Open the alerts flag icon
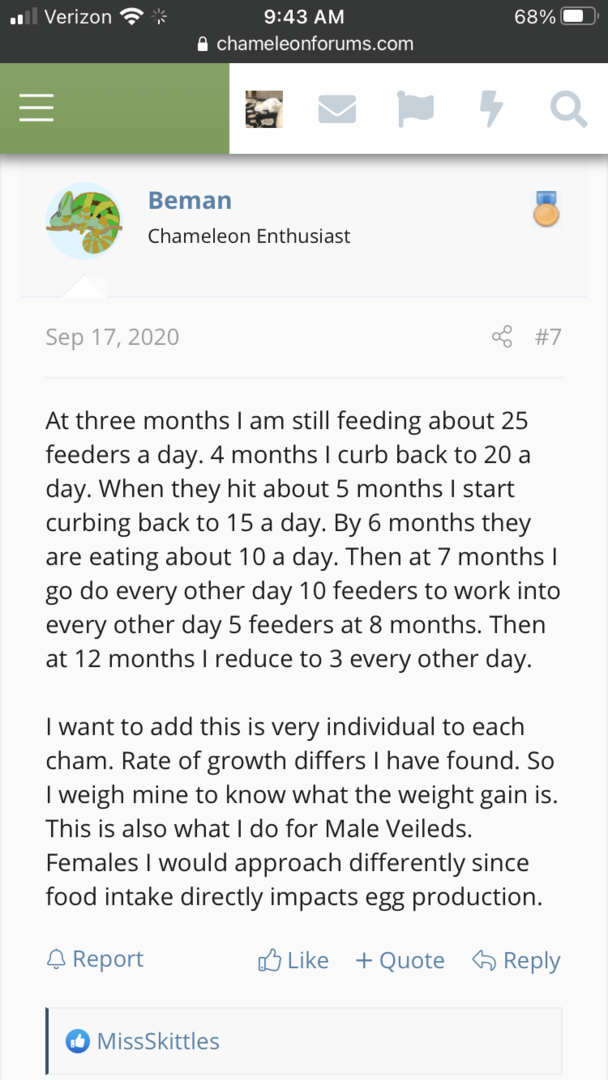 pos(416,109)
